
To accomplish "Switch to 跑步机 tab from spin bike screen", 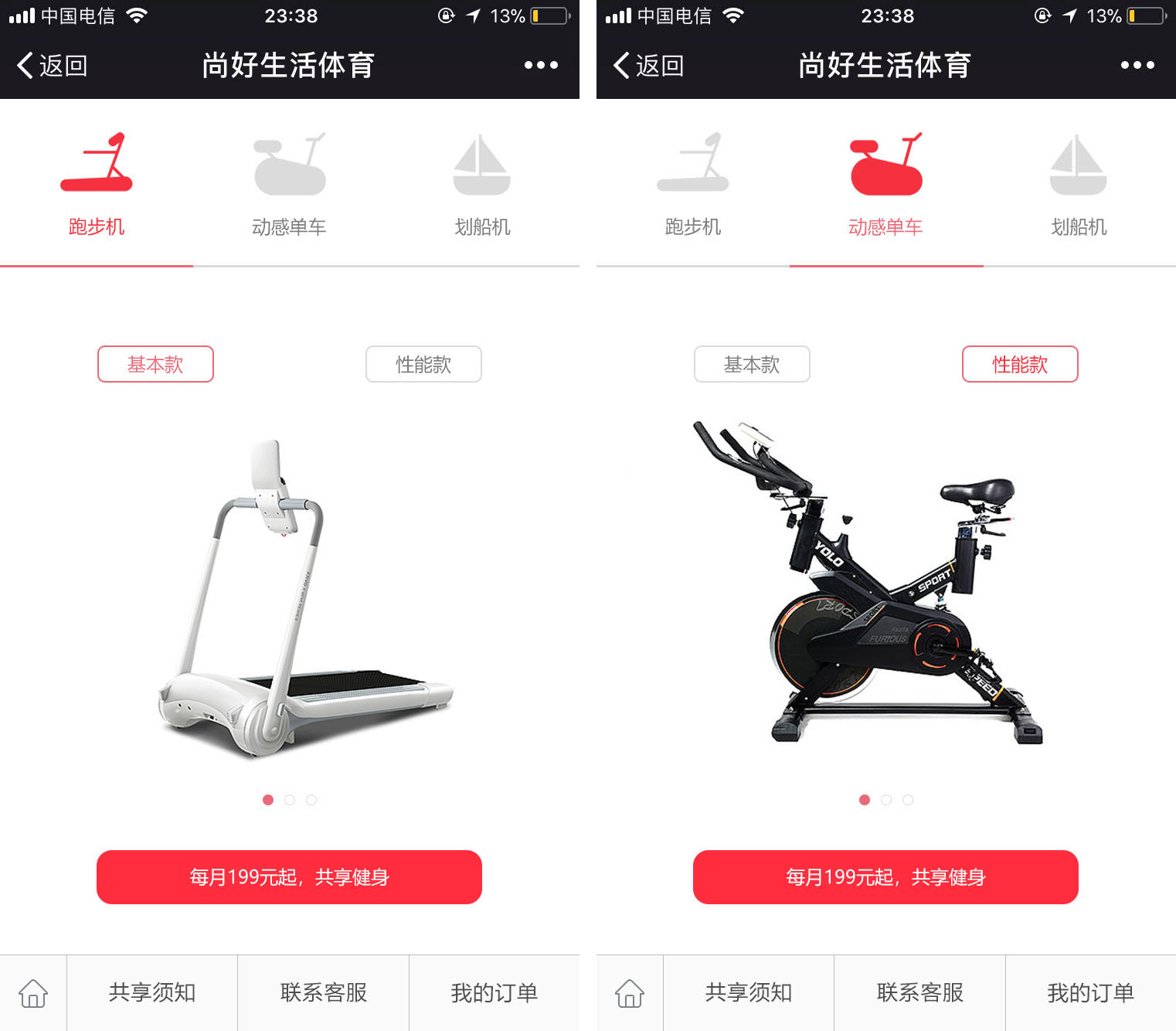I will pos(693,185).
